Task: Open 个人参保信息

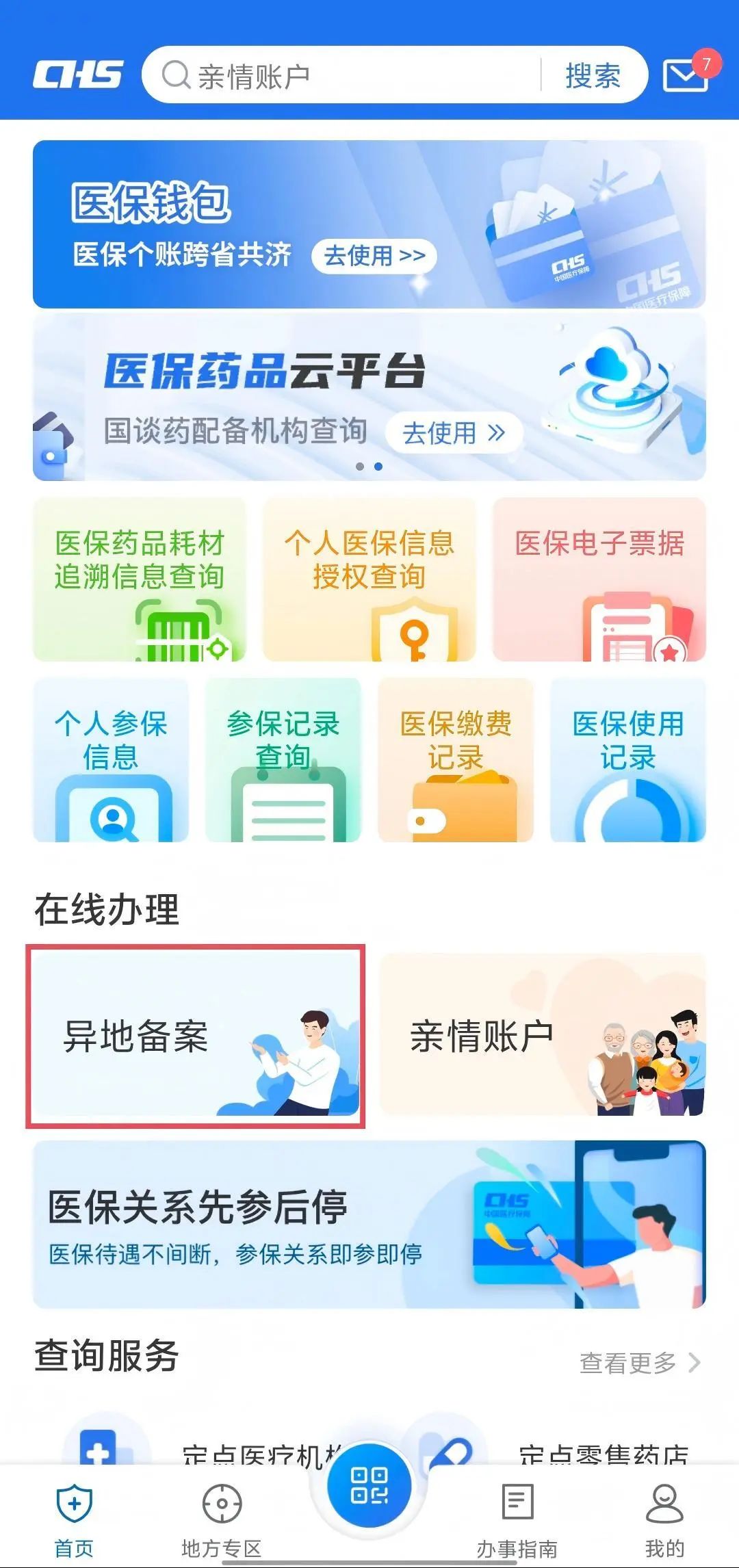Action: click(x=111, y=759)
